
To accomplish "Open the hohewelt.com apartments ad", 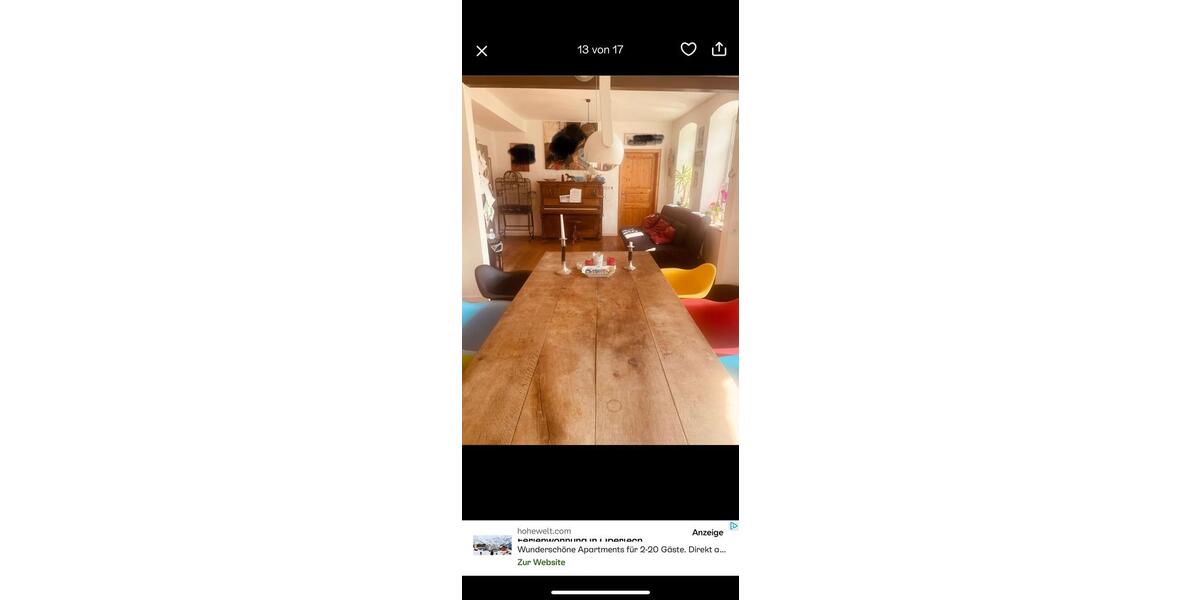I will (620, 549).
